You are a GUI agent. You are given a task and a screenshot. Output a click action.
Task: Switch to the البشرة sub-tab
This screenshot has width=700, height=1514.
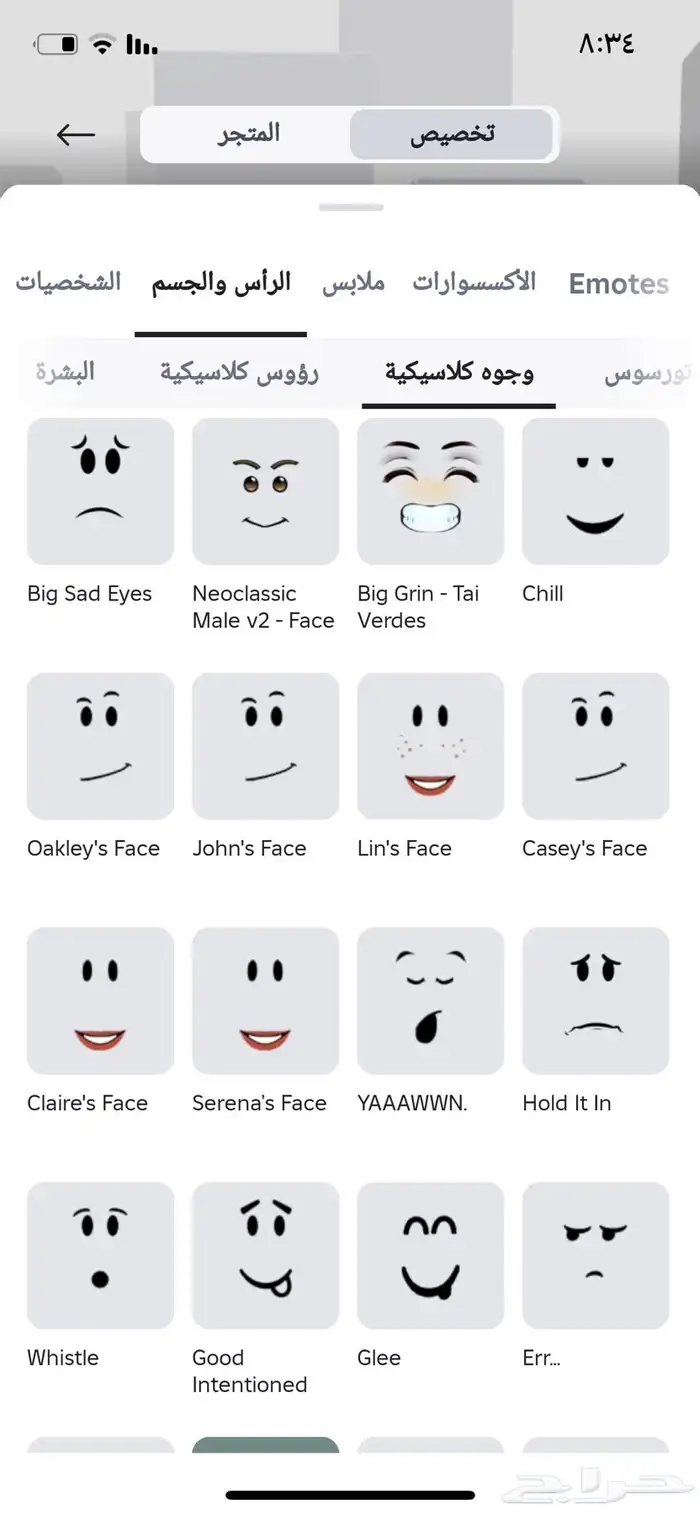(x=65, y=373)
